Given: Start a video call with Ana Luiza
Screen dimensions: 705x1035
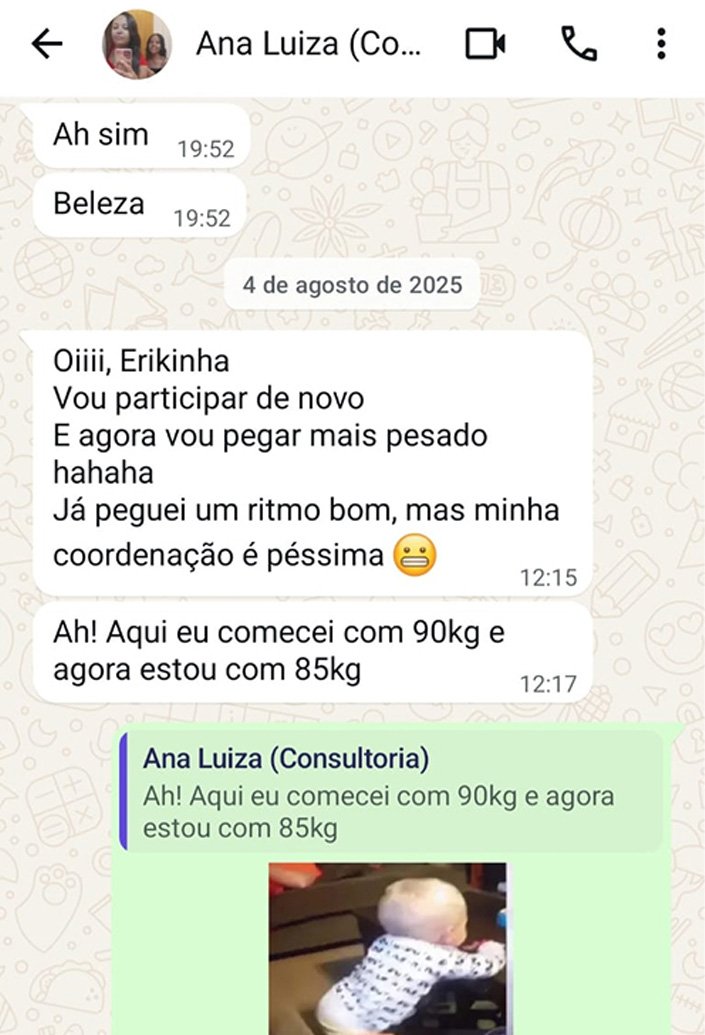Looking at the screenshot, I should tap(485, 44).
